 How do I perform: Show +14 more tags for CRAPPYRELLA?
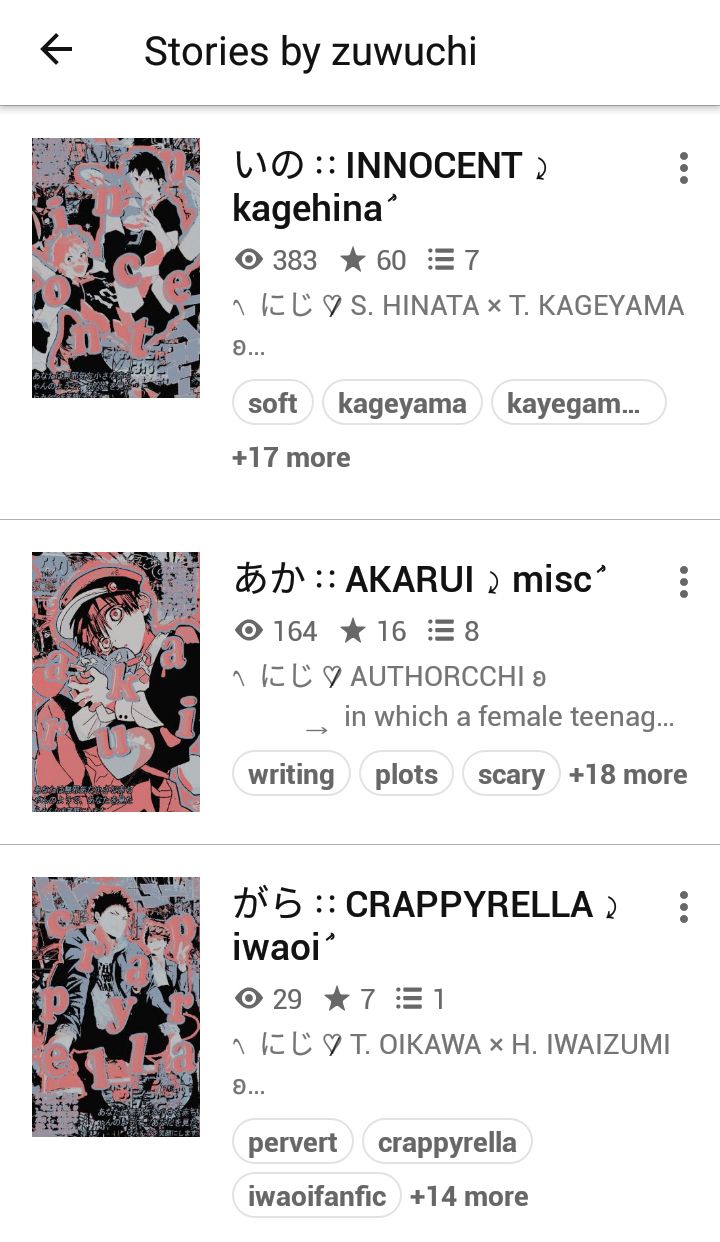pos(469,1196)
